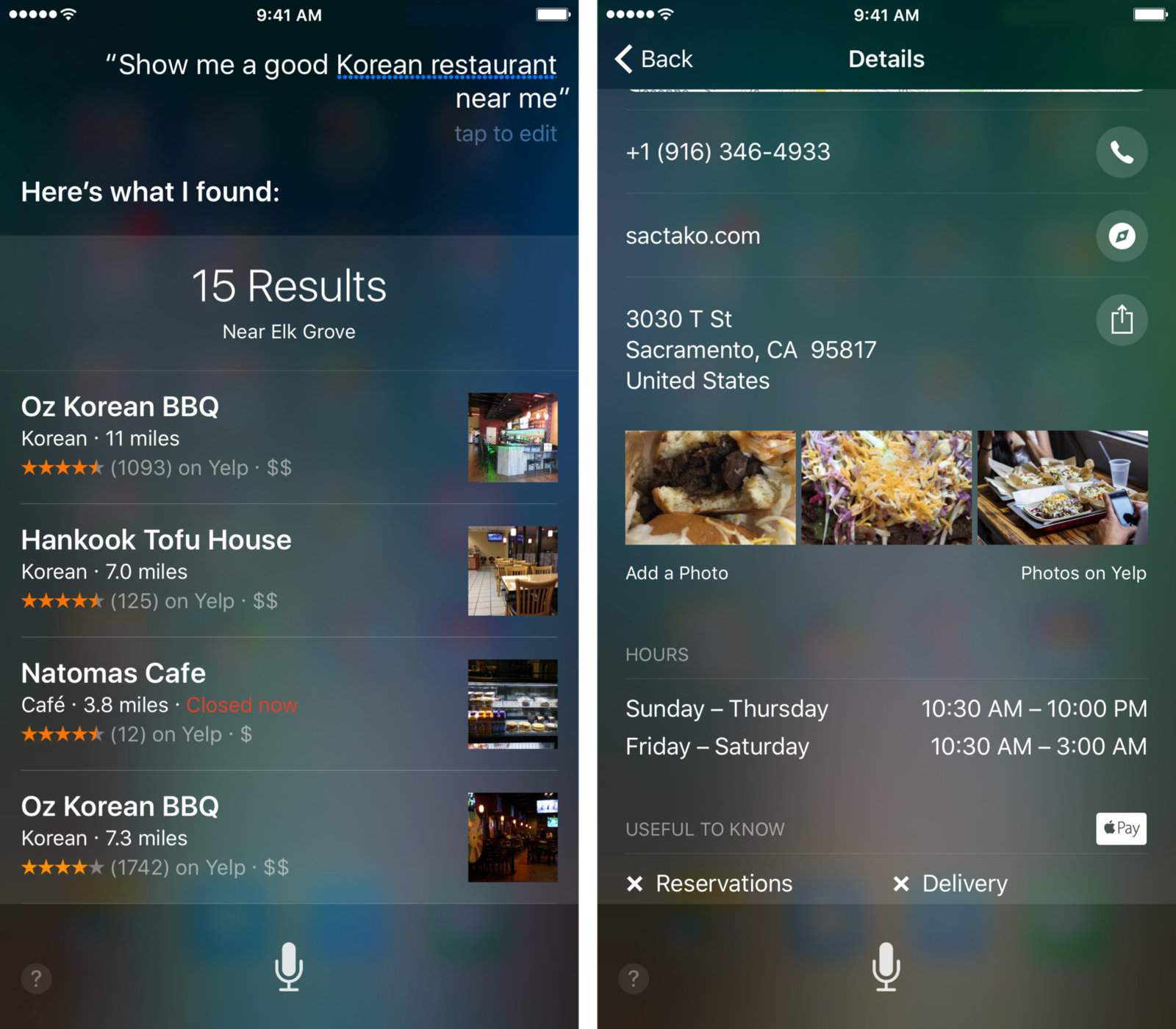
Task: Go back from the Details screen
Action: tap(654, 59)
